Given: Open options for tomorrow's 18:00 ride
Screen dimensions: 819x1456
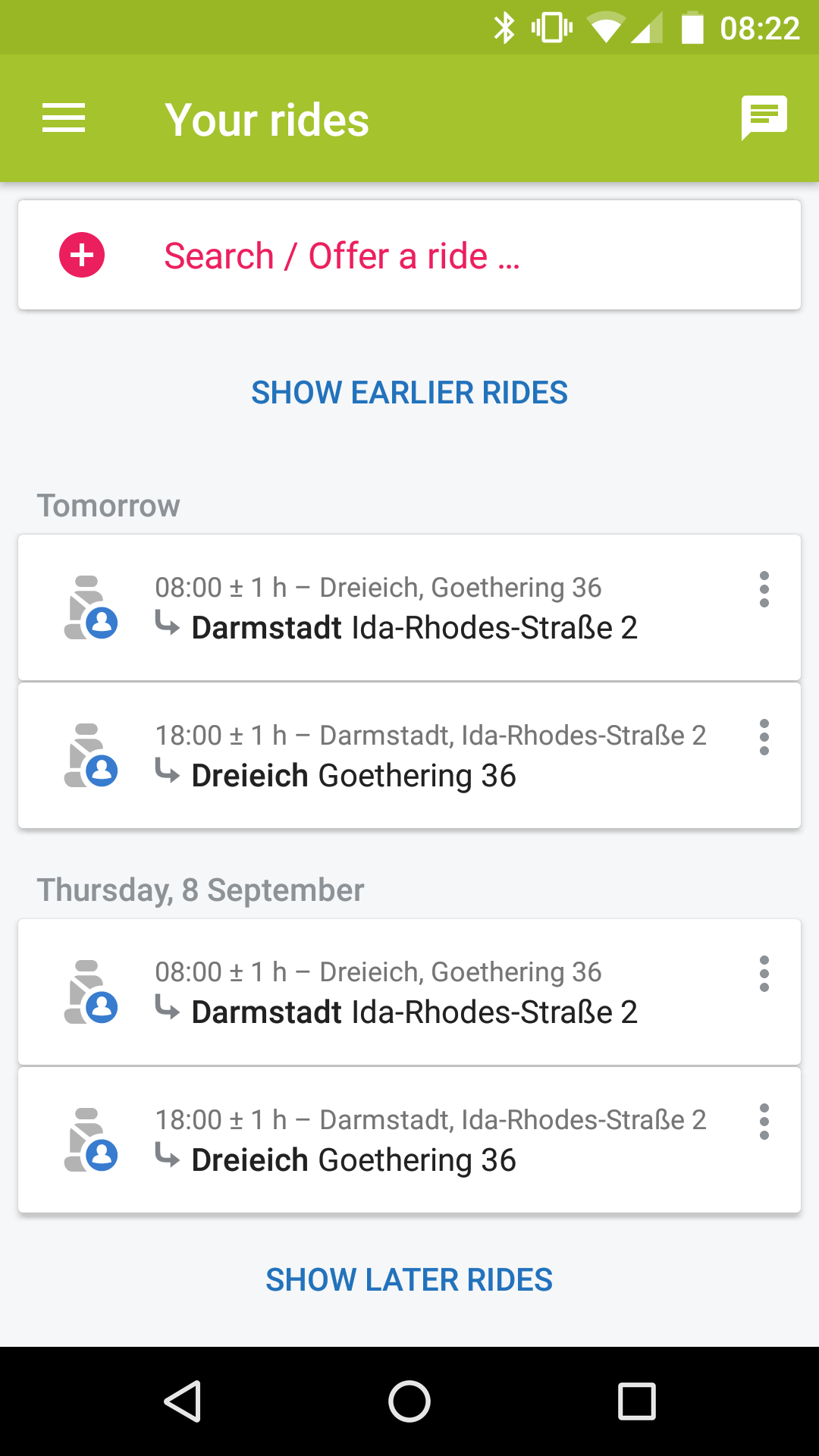Looking at the screenshot, I should [764, 737].
